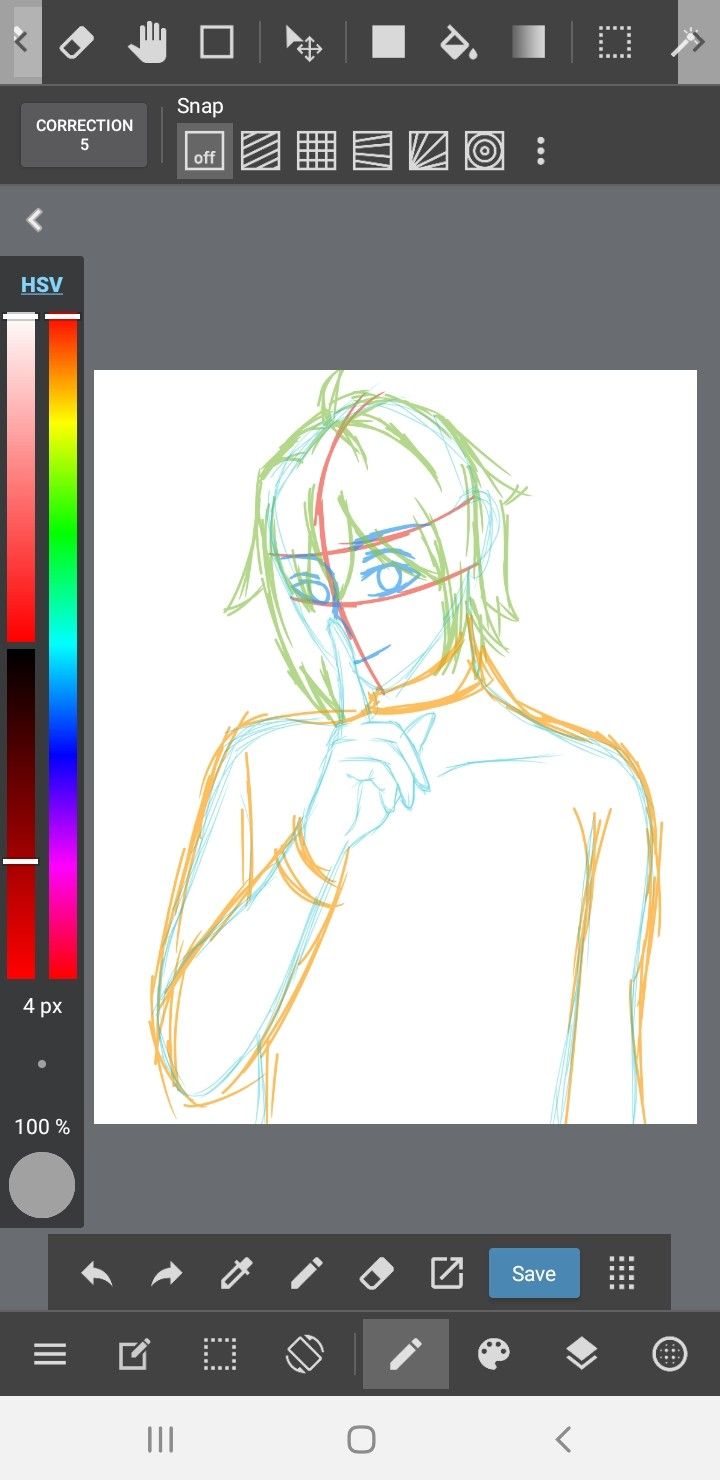Choose the hand move tool
This screenshot has width=720, height=1480.
pyautogui.click(x=148, y=42)
